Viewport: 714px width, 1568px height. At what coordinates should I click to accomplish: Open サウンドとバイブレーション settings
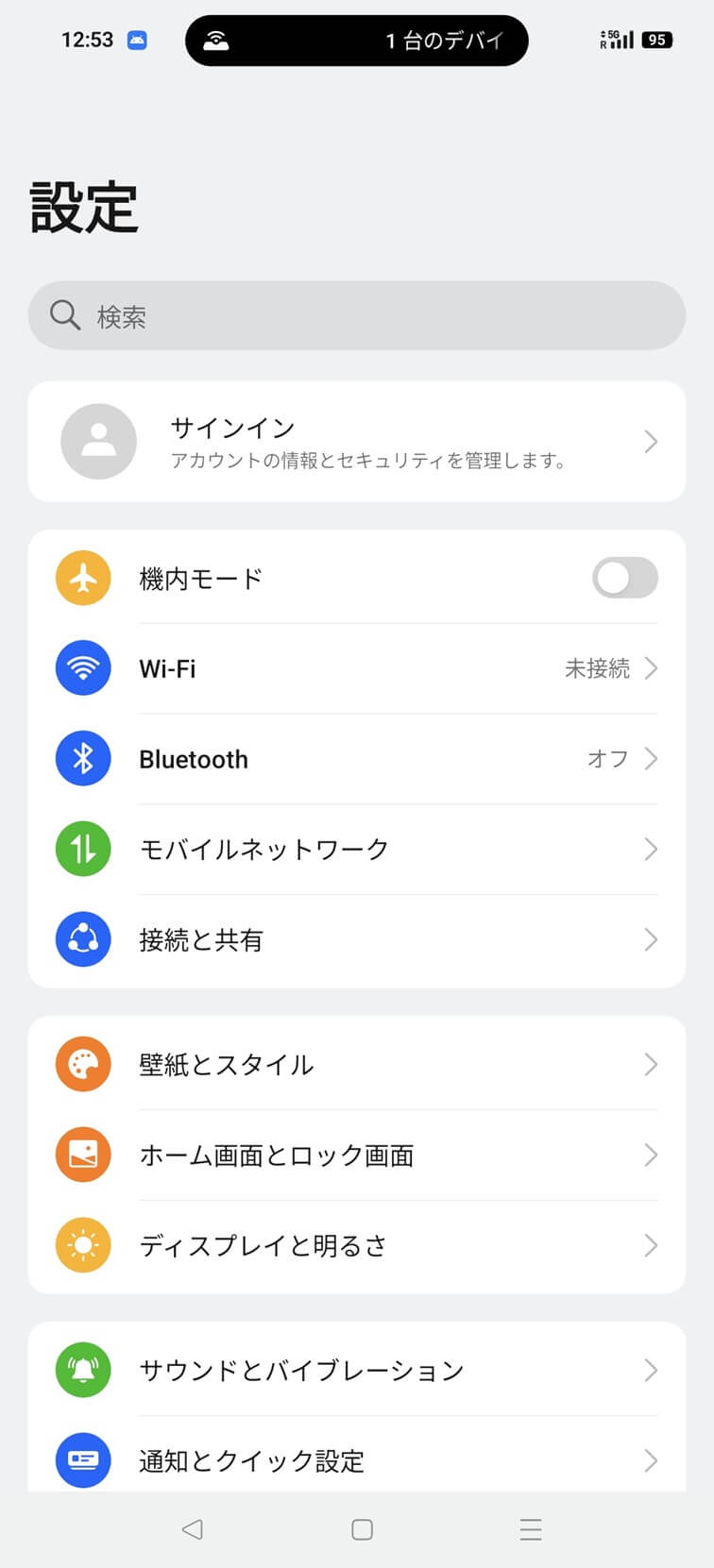coord(357,1371)
